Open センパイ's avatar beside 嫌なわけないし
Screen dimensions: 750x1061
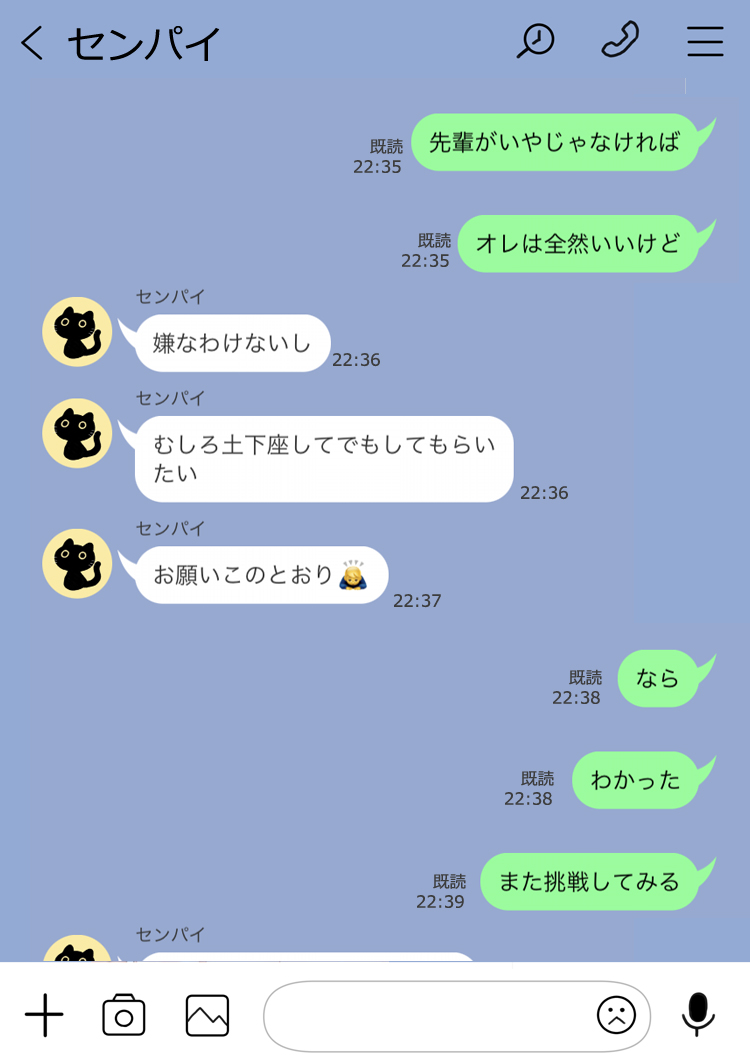coord(77,332)
